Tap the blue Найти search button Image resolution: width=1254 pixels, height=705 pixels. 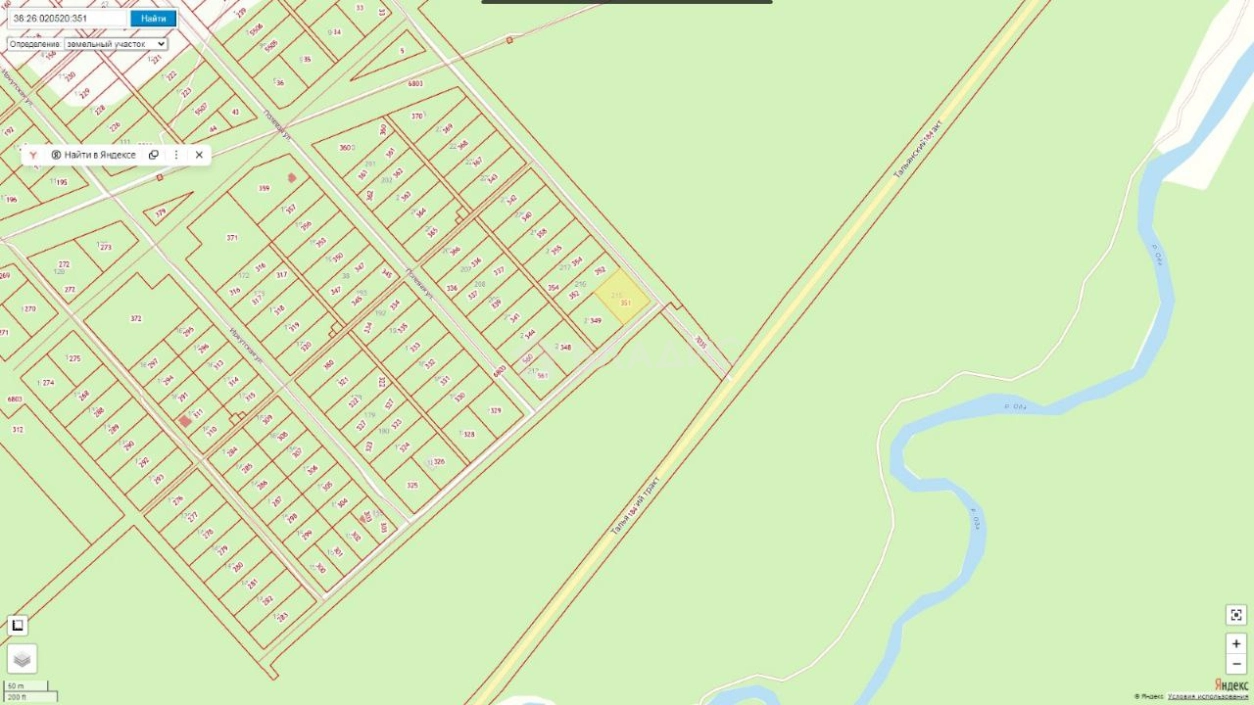(153, 18)
